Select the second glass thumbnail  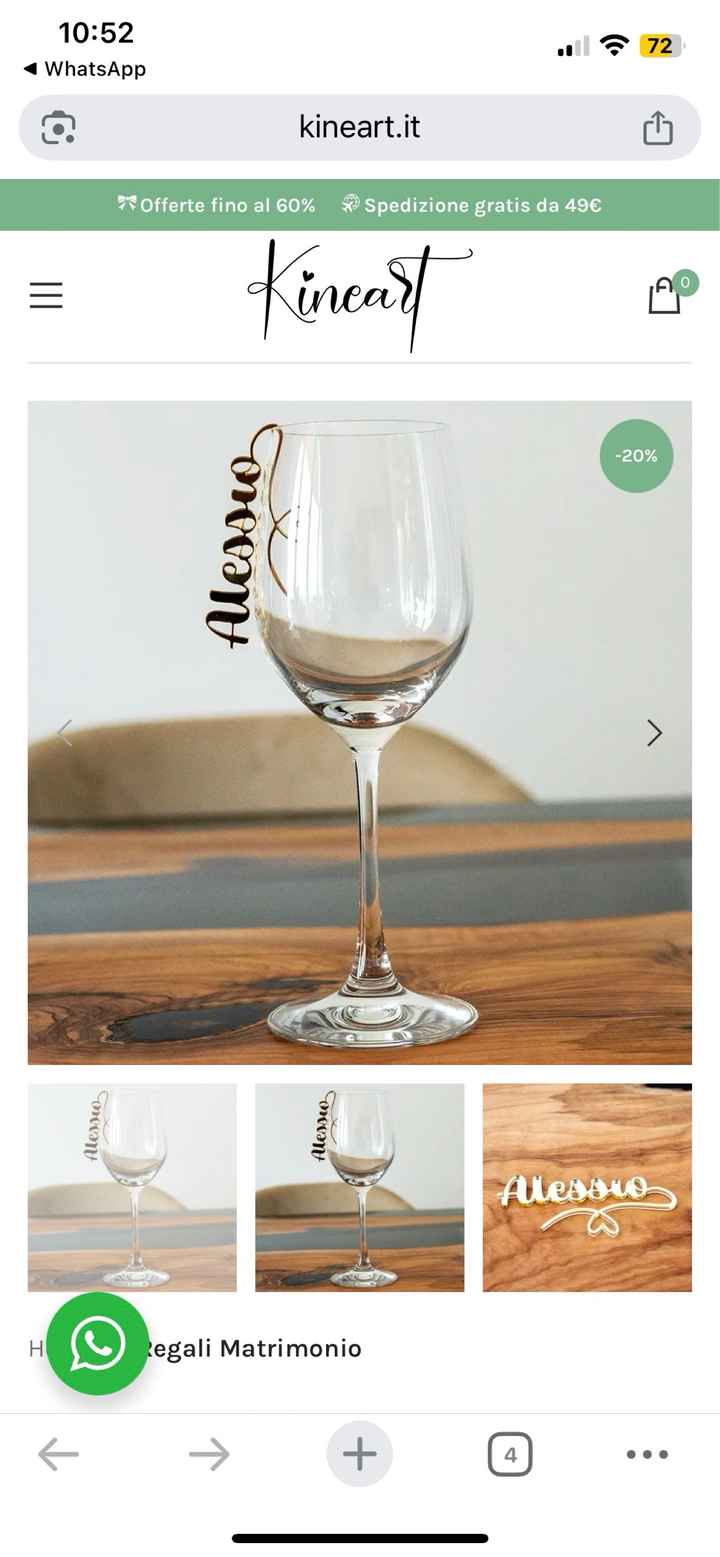pyautogui.click(x=359, y=1187)
